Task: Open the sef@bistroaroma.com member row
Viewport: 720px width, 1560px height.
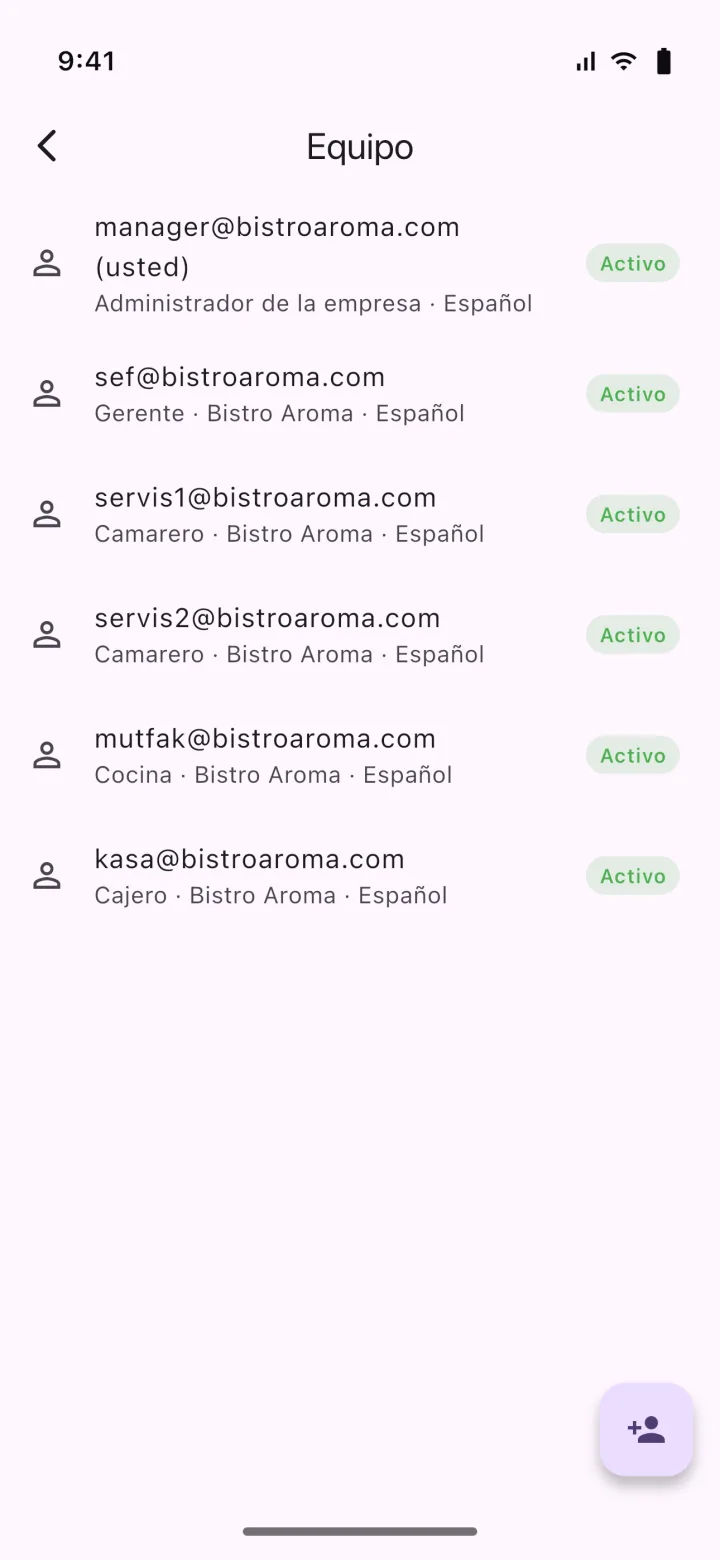Action: point(360,394)
